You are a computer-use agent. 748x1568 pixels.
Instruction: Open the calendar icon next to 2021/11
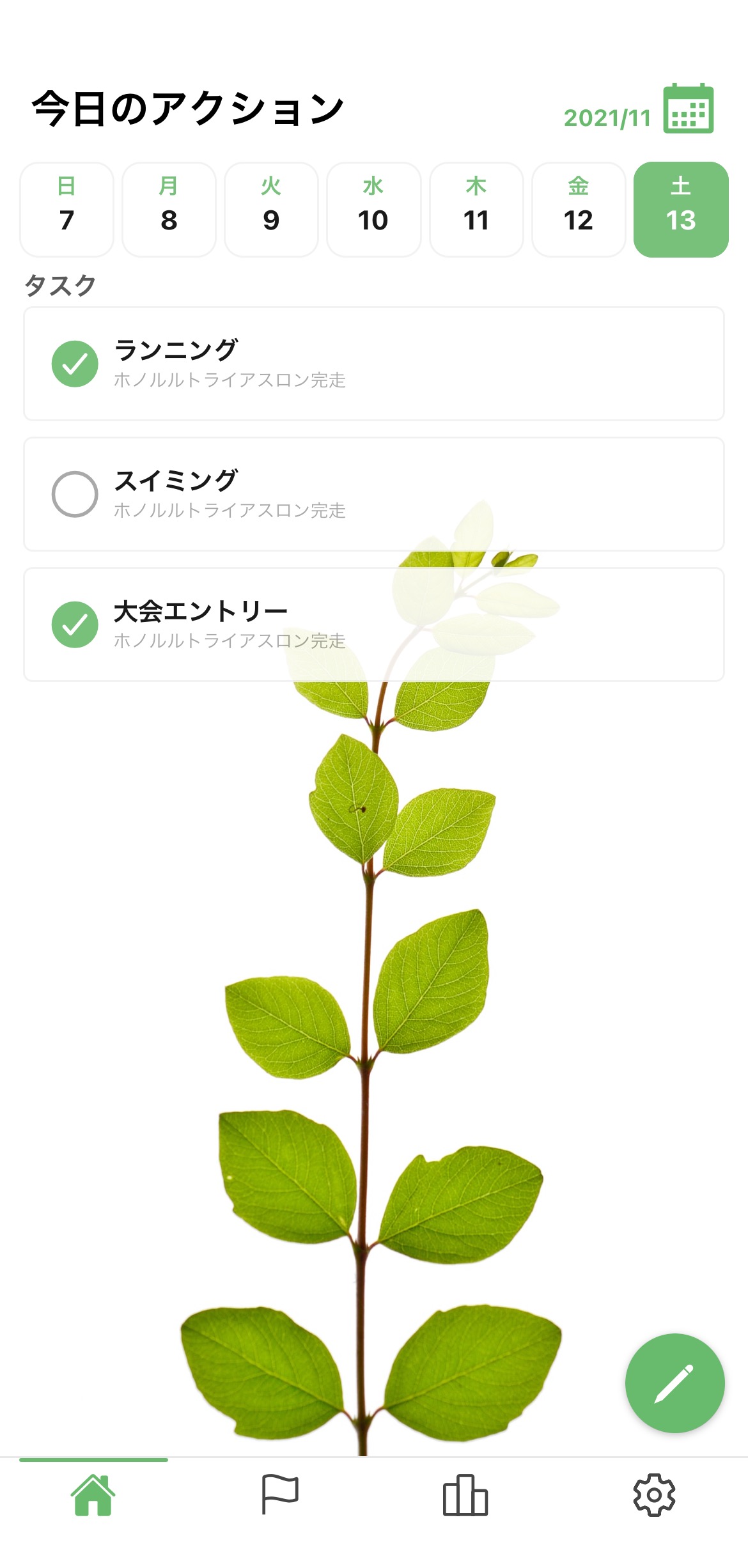688,109
